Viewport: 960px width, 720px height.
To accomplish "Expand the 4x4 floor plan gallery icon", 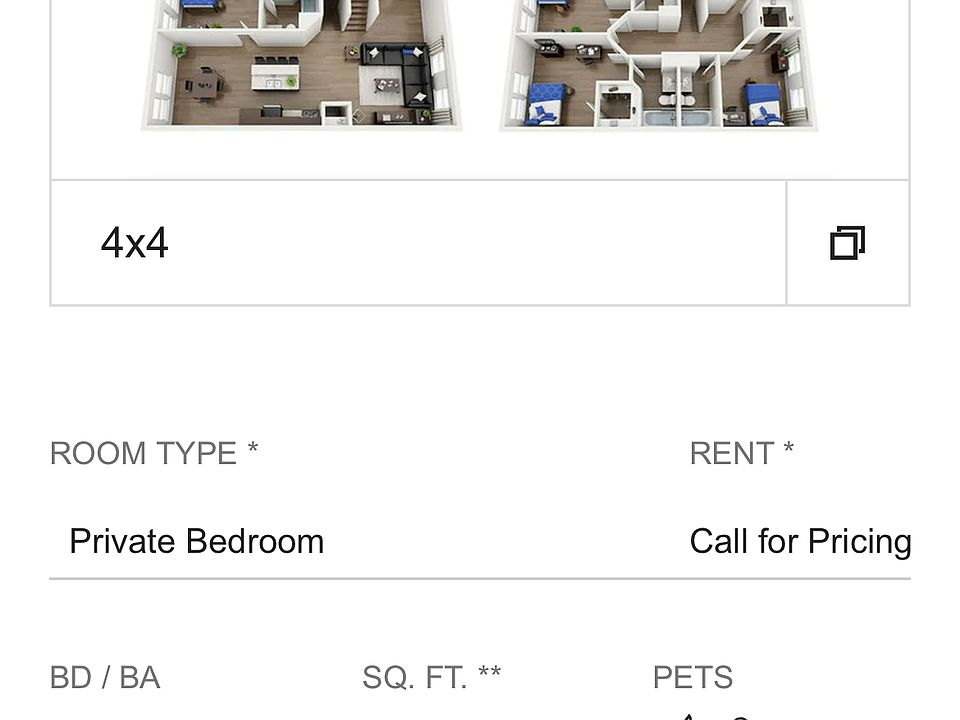I will coord(847,243).
